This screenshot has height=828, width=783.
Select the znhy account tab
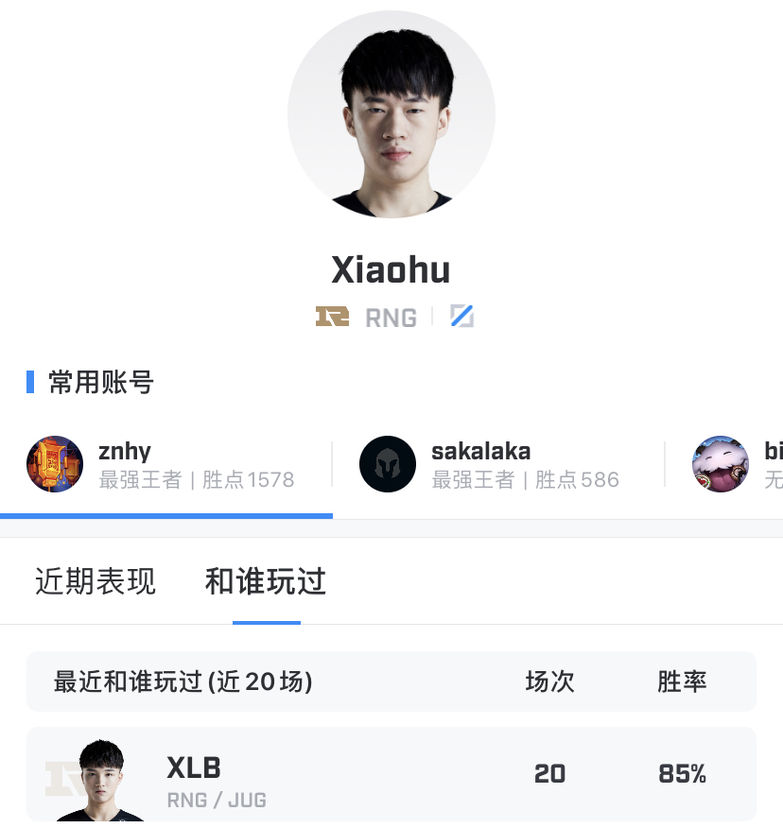point(165,465)
